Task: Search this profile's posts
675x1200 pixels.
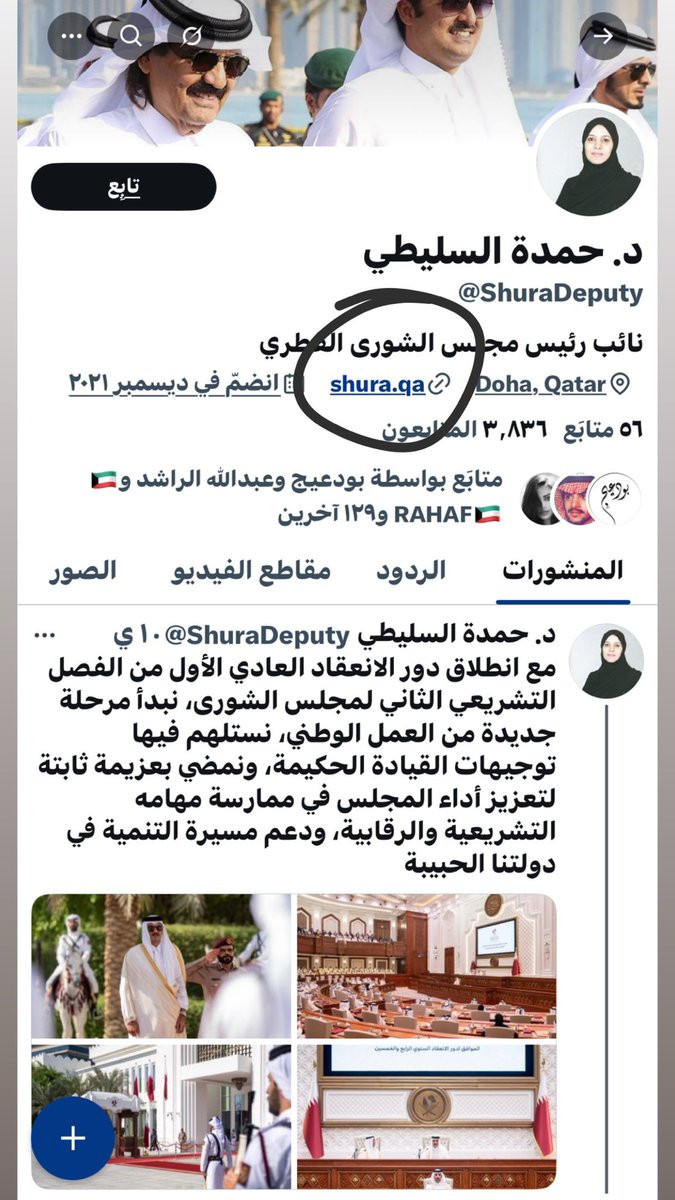Action: click(x=131, y=36)
